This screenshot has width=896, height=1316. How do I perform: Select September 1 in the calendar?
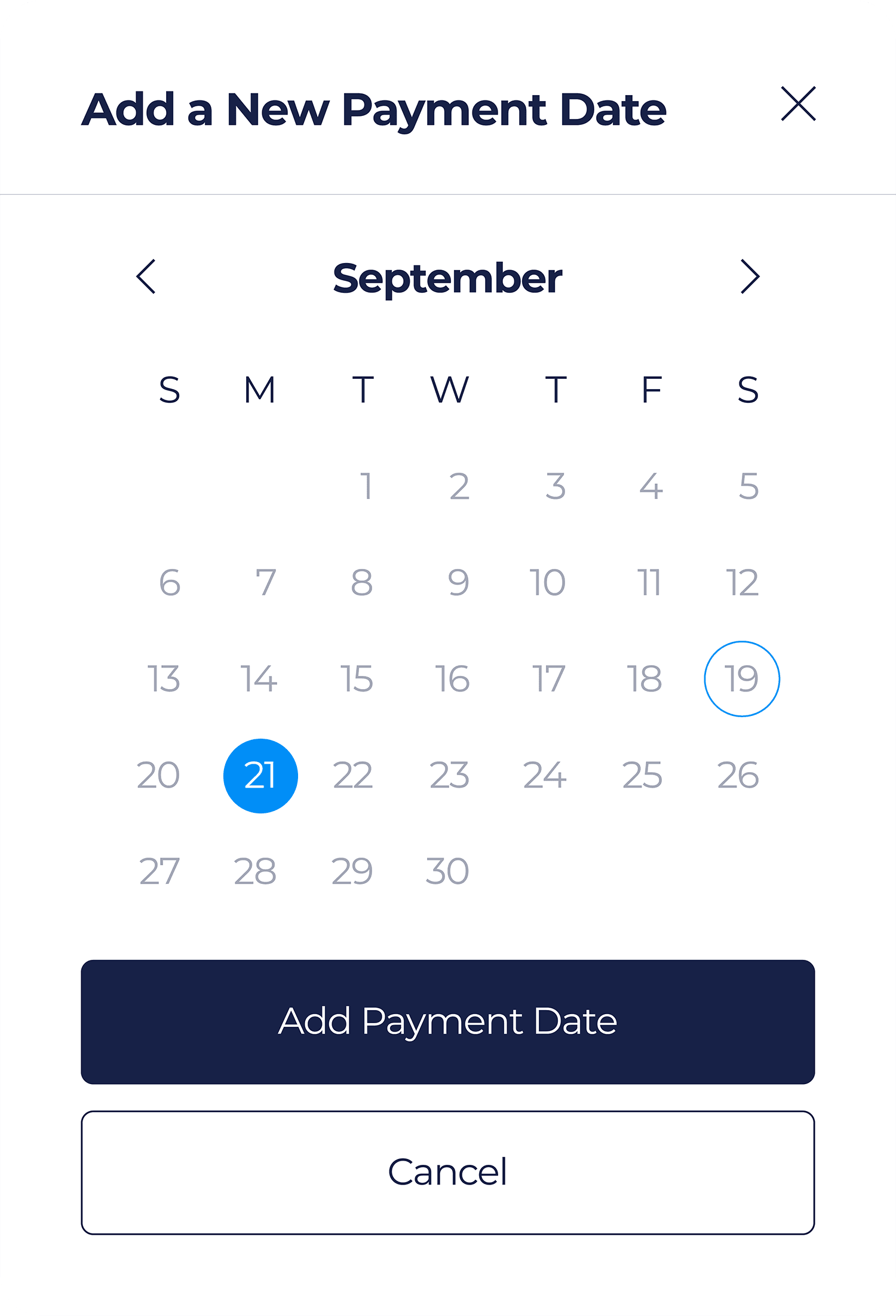[x=366, y=486]
